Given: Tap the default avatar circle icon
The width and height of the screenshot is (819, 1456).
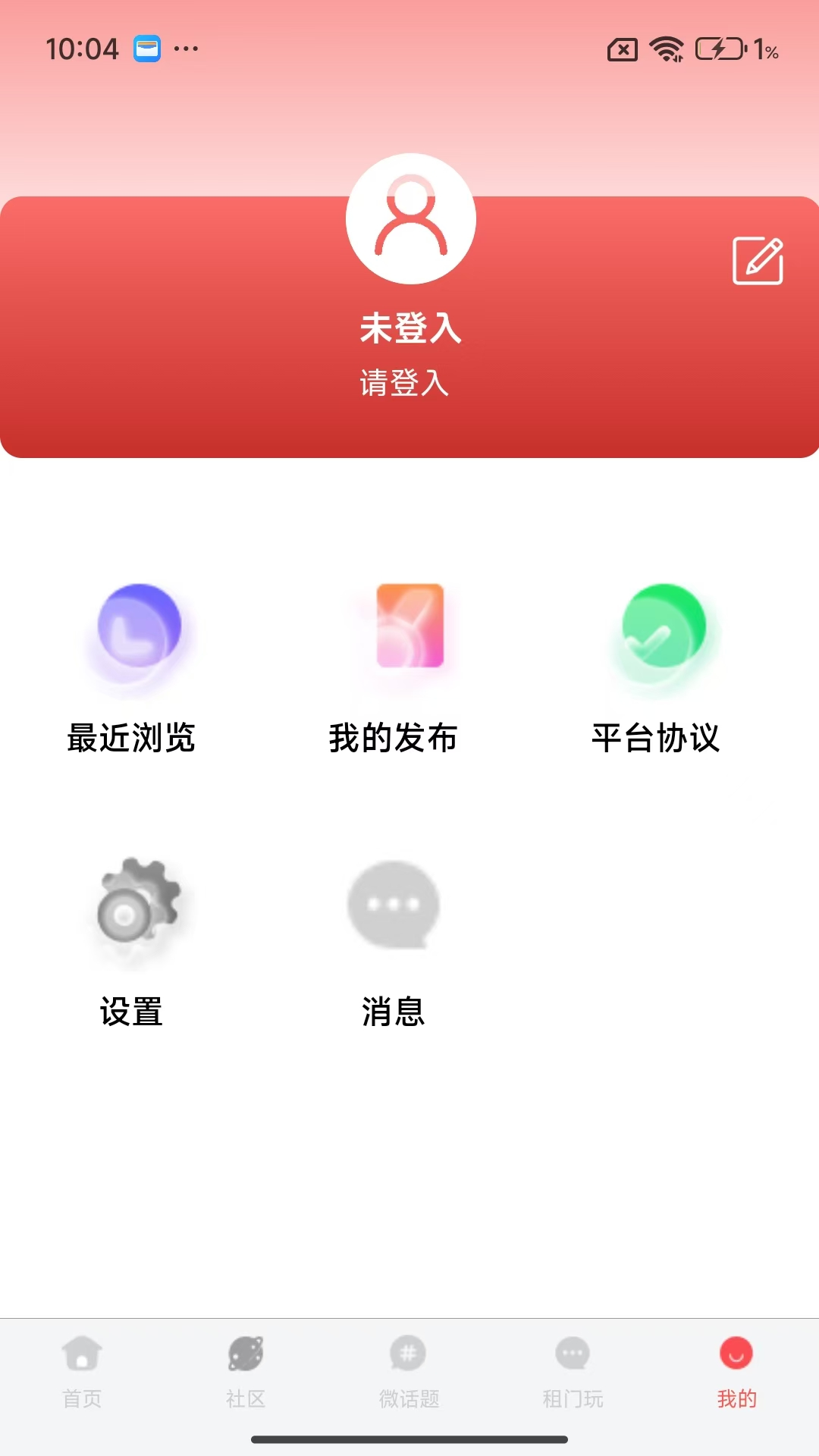Looking at the screenshot, I should click(x=409, y=218).
